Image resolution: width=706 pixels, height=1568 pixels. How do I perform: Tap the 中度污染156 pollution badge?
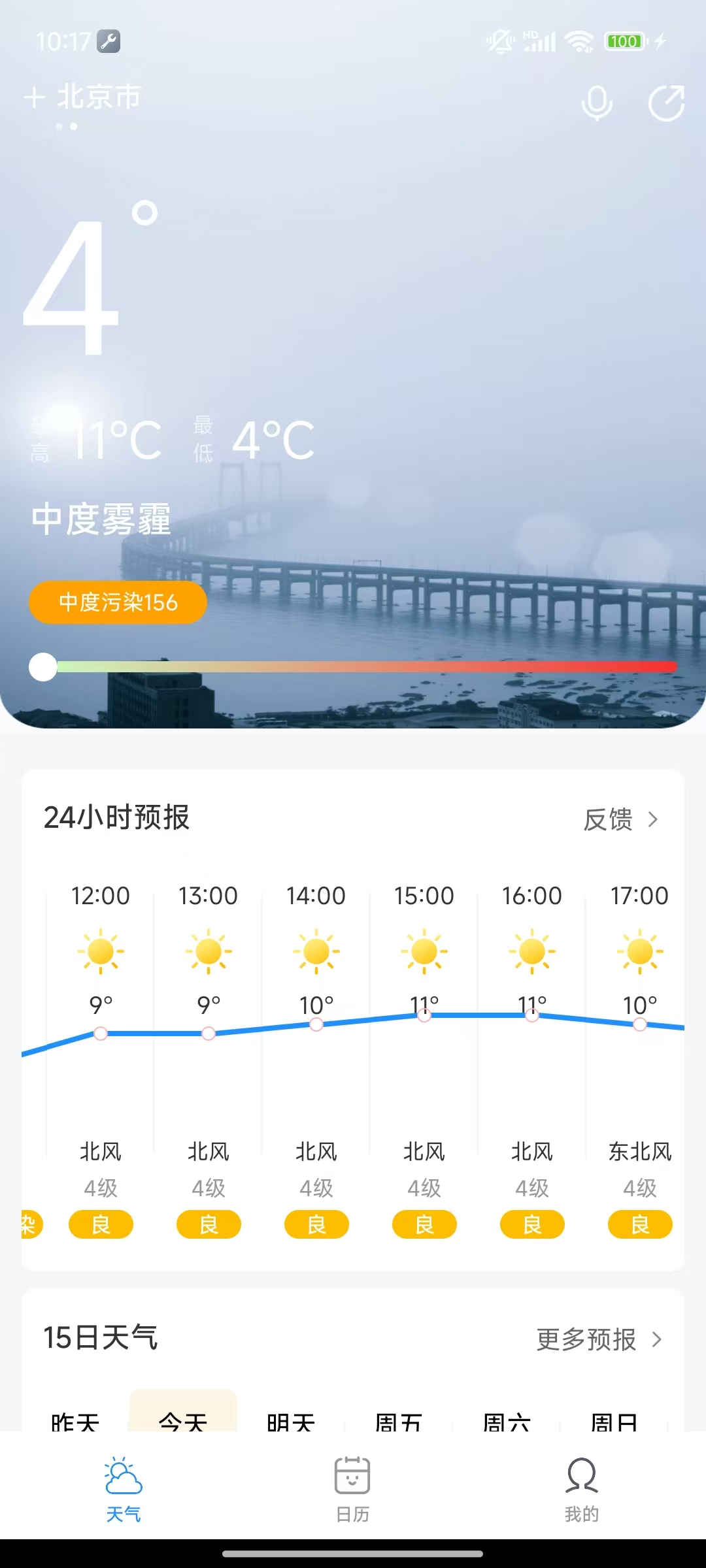pos(117,602)
